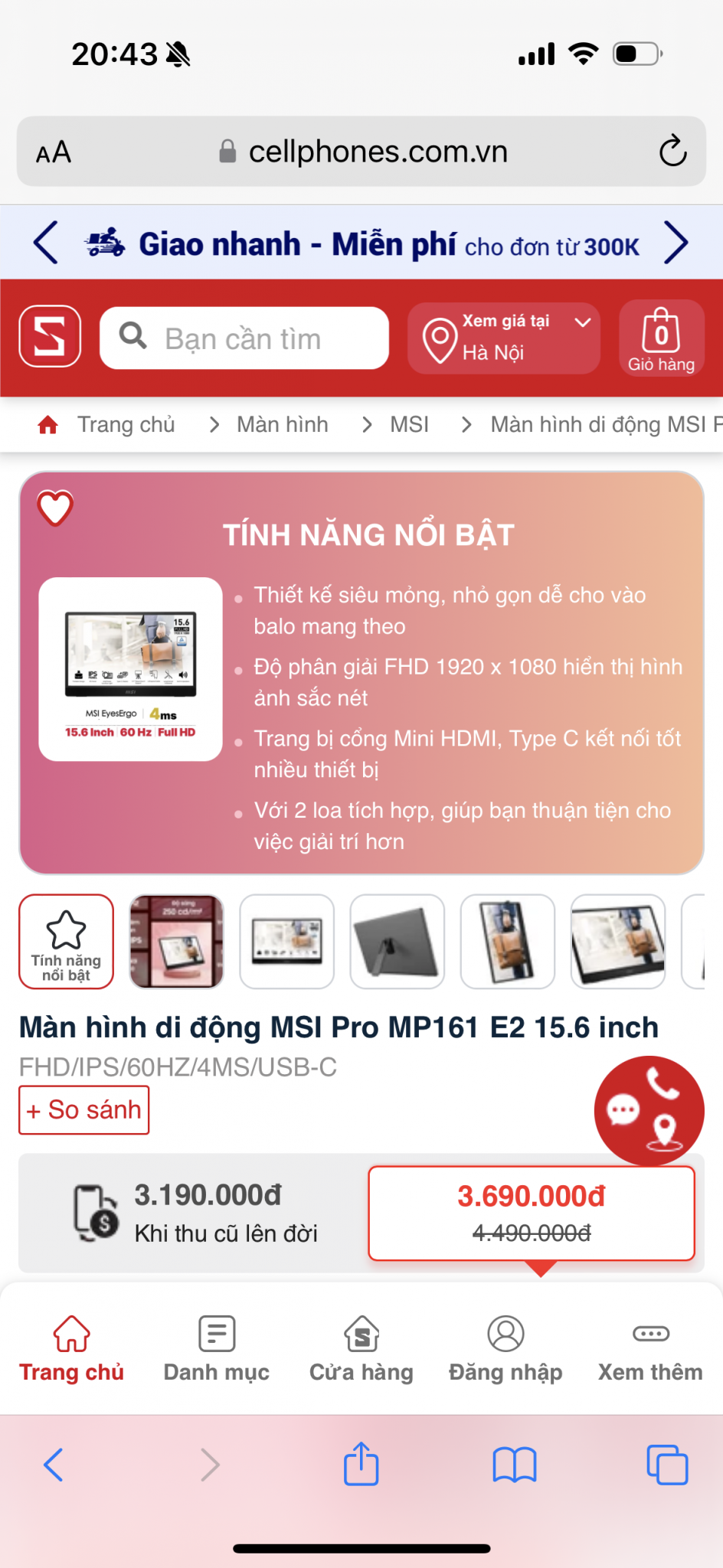This screenshot has height=1568, width=723.
Task: Open the MSI breadcrumb link
Action: tap(409, 424)
